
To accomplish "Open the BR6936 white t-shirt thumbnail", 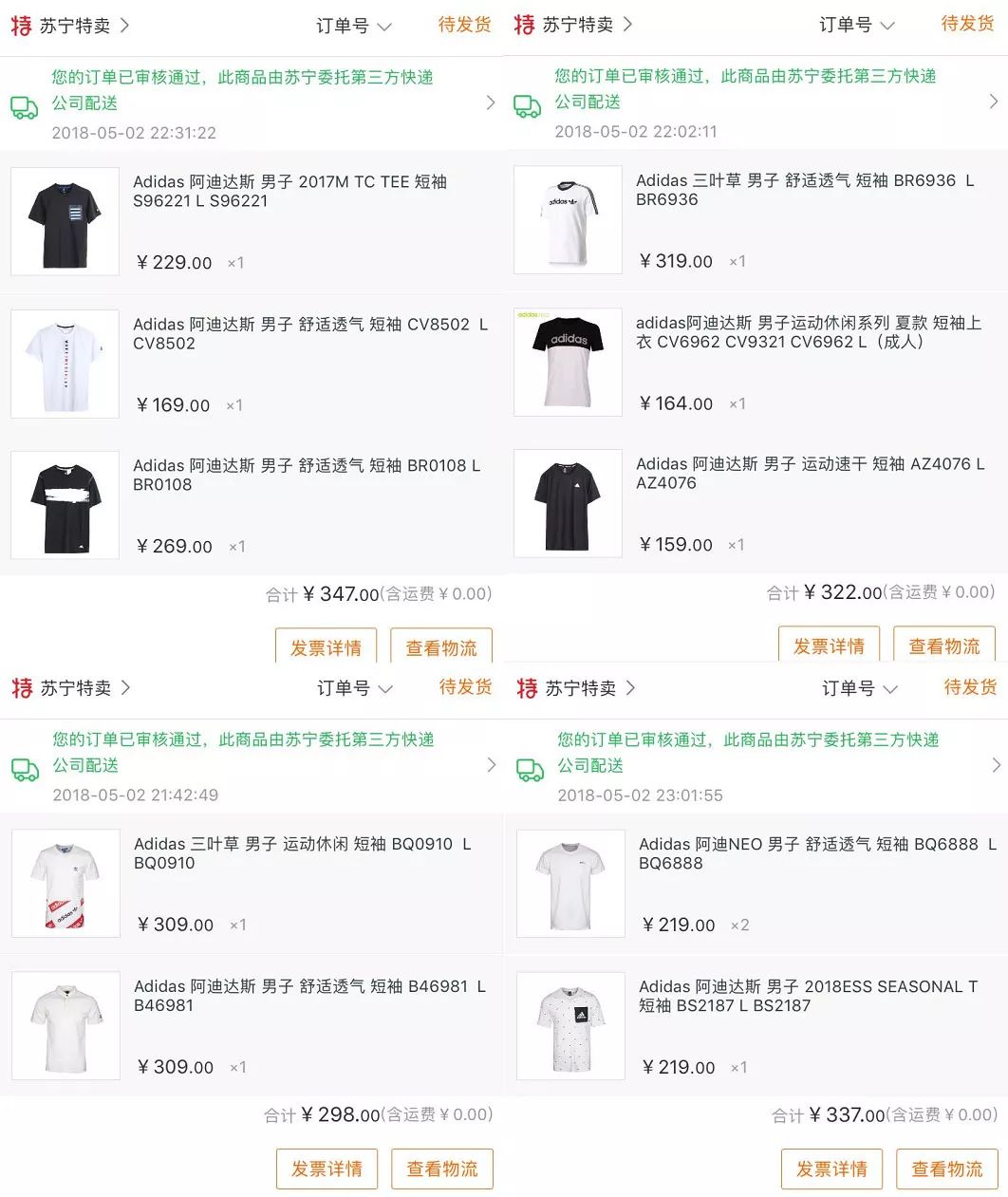I will click(x=567, y=219).
